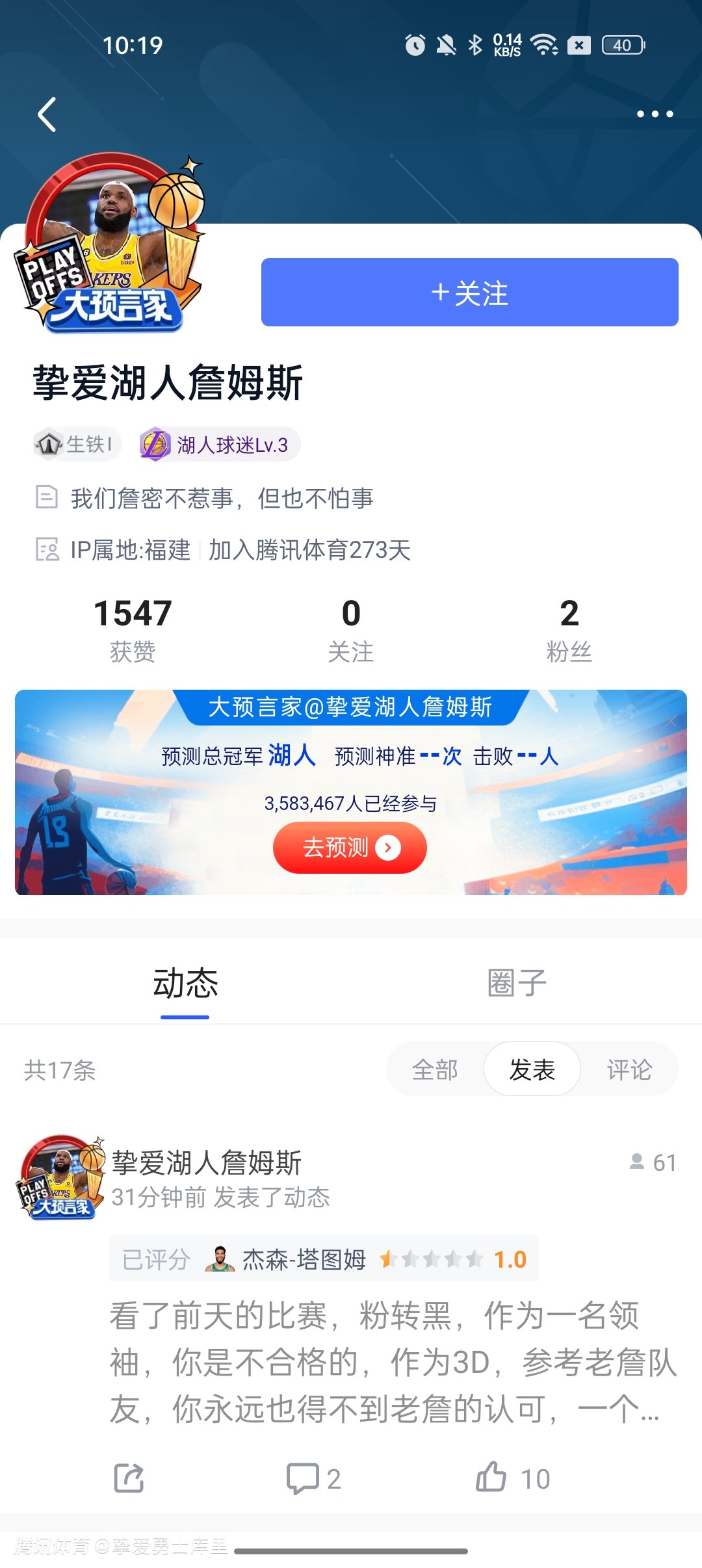
Task: Tap the 去预测 button
Action: pyautogui.click(x=350, y=848)
